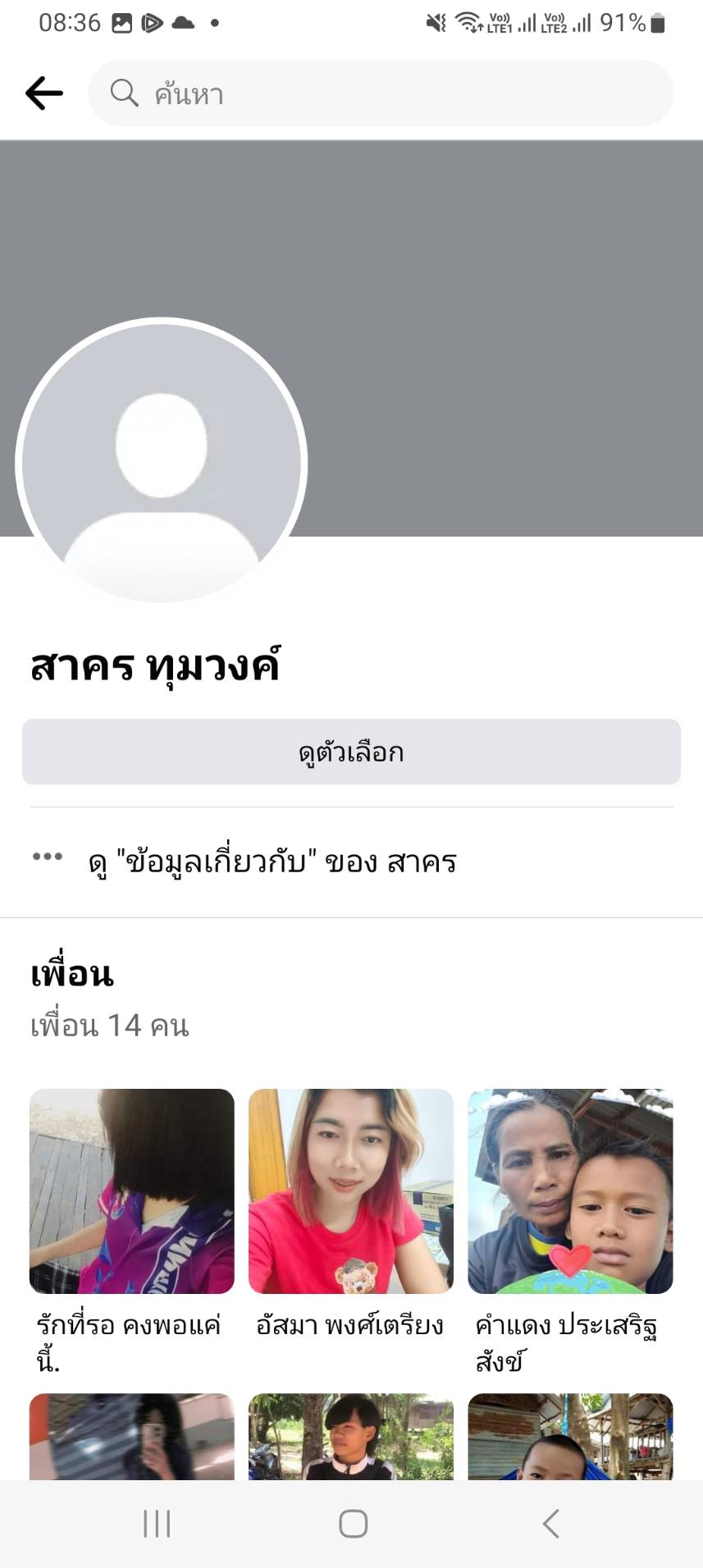703x1568 pixels.
Task: View ข้อมูลเกี่ยวกับ ของ สาคร info
Action: coord(271,862)
